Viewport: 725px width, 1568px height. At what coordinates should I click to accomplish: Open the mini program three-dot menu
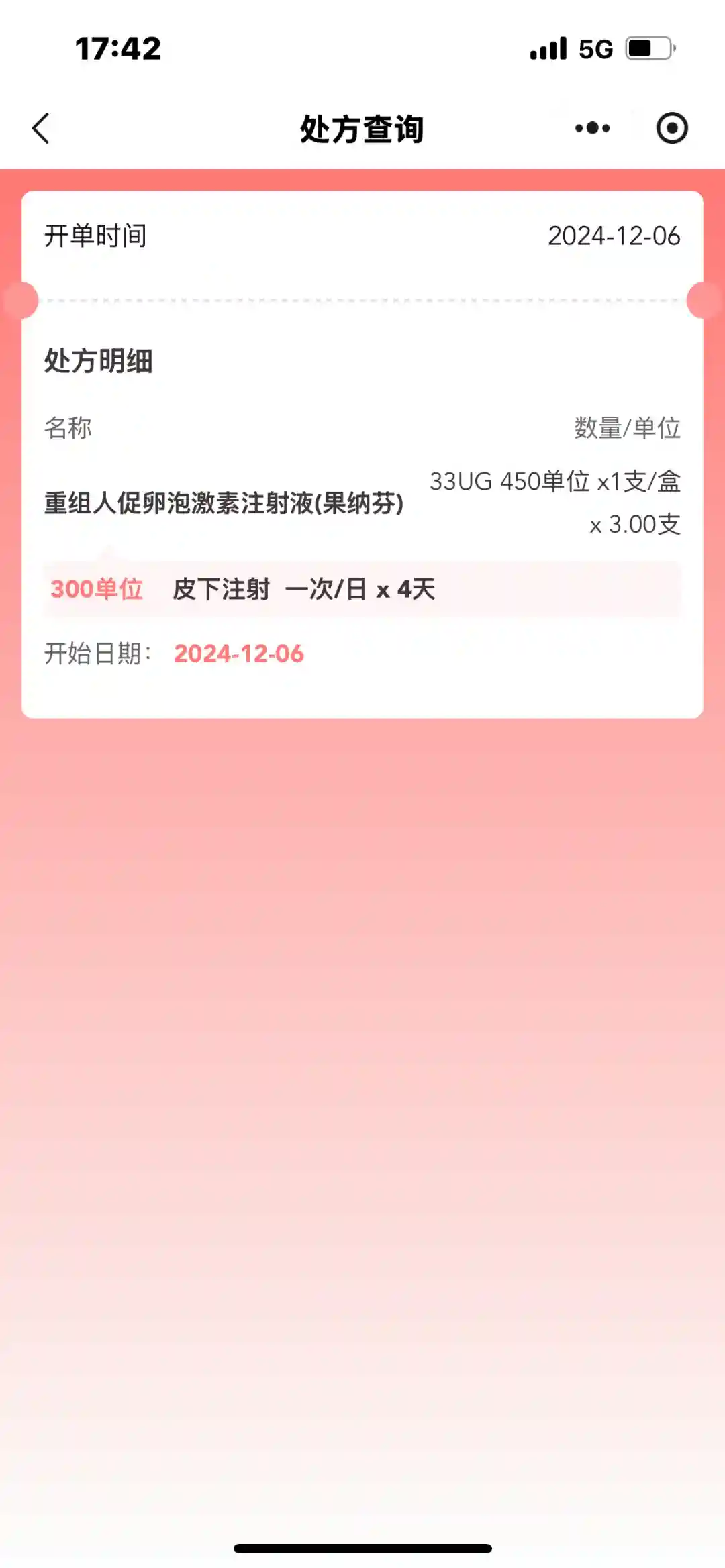point(592,128)
